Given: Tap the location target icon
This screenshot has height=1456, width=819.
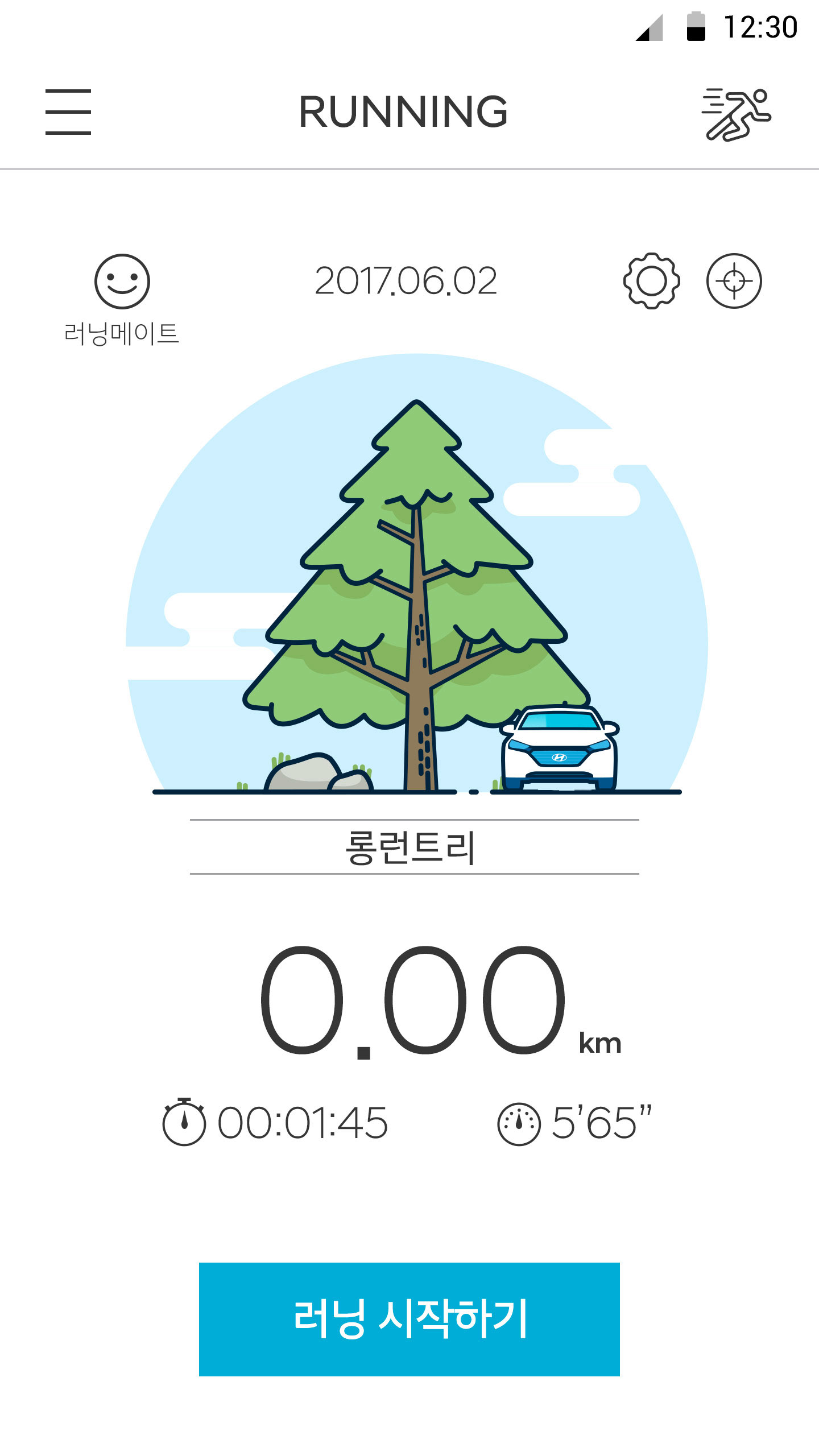Looking at the screenshot, I should (734, 281).
